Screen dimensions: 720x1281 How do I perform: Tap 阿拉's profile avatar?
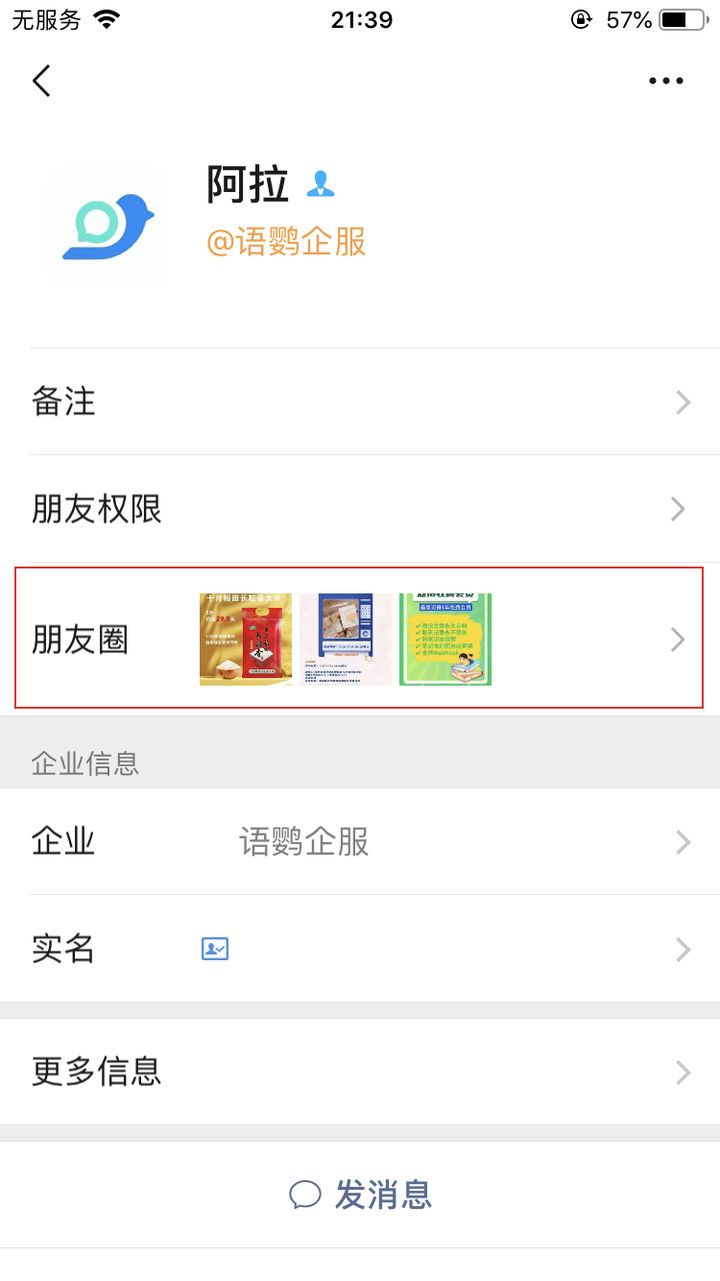tap(107, 227)
